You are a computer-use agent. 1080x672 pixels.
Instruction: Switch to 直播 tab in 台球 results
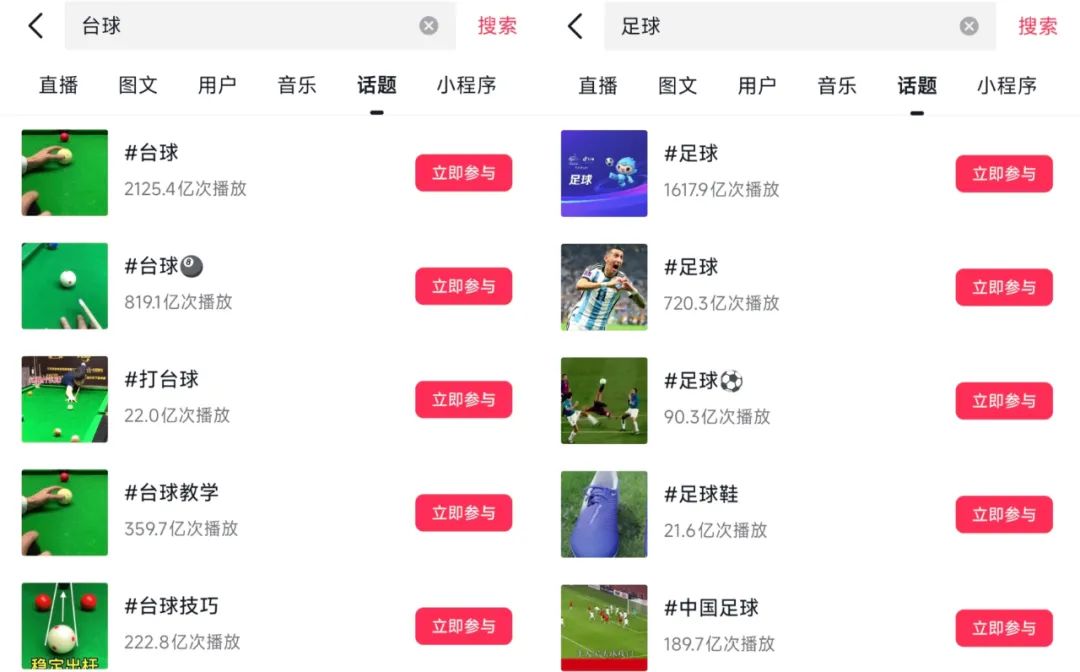[58, 85]
